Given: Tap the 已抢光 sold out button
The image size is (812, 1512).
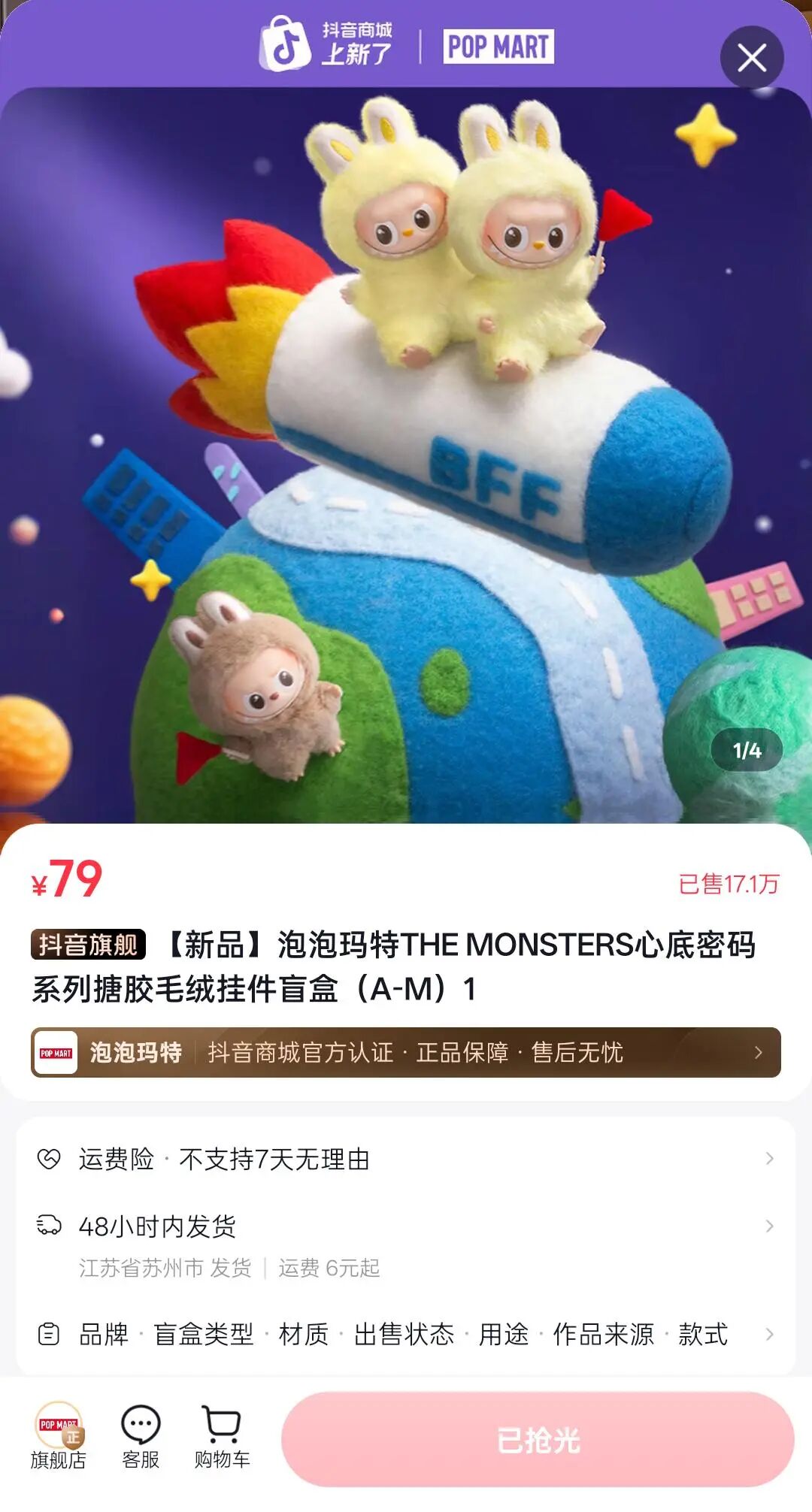Looking at the screenshot, I should click(538, 1439).
